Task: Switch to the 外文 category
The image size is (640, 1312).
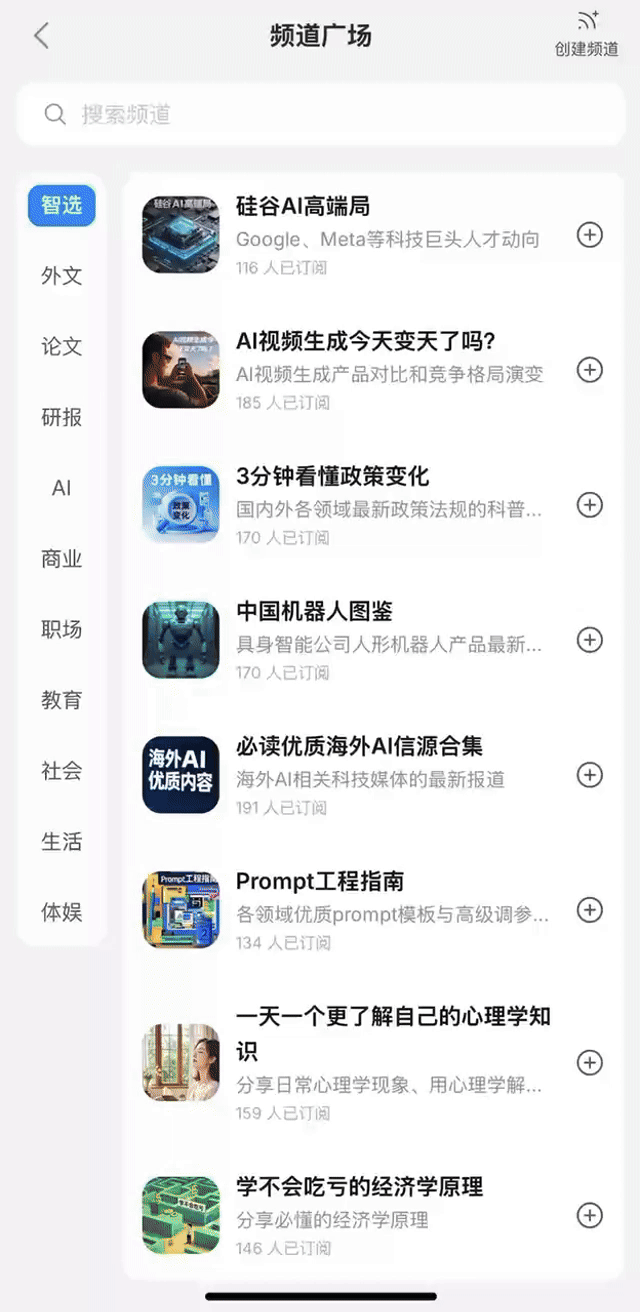Action: [x=62, y=276]
